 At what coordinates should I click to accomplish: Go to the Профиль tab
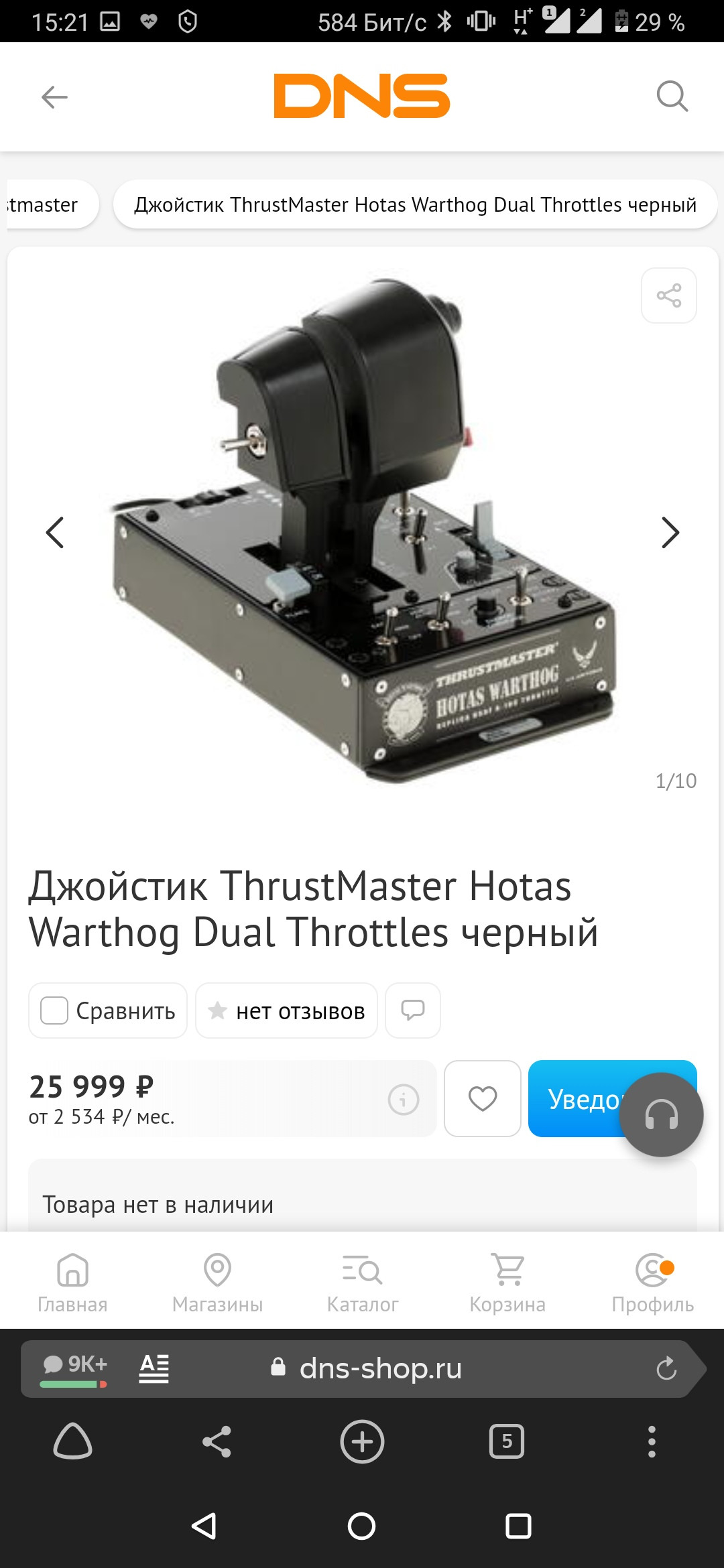pos(652,1282)
